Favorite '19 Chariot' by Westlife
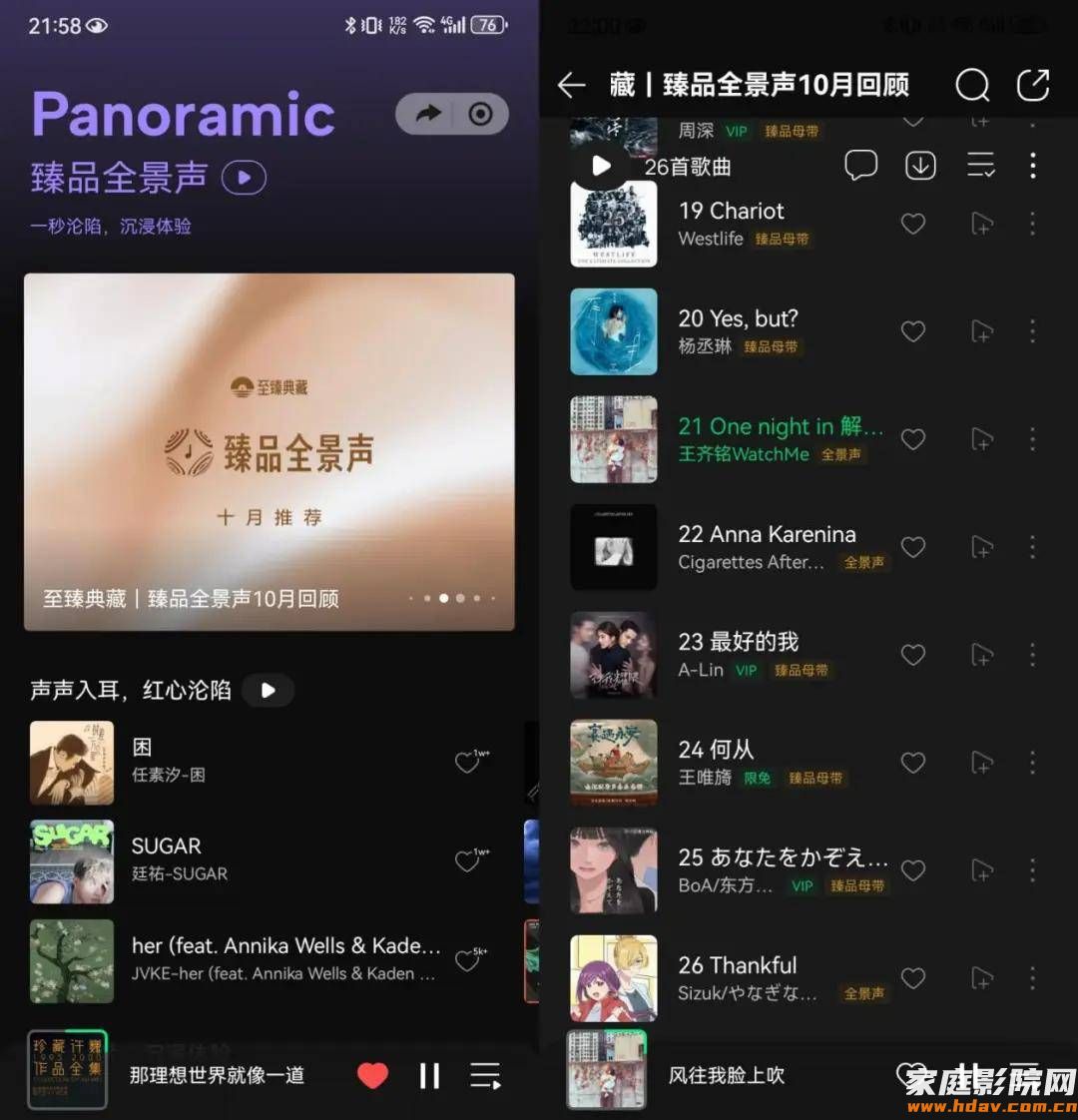1078x1120 pixels. (913, 224)
